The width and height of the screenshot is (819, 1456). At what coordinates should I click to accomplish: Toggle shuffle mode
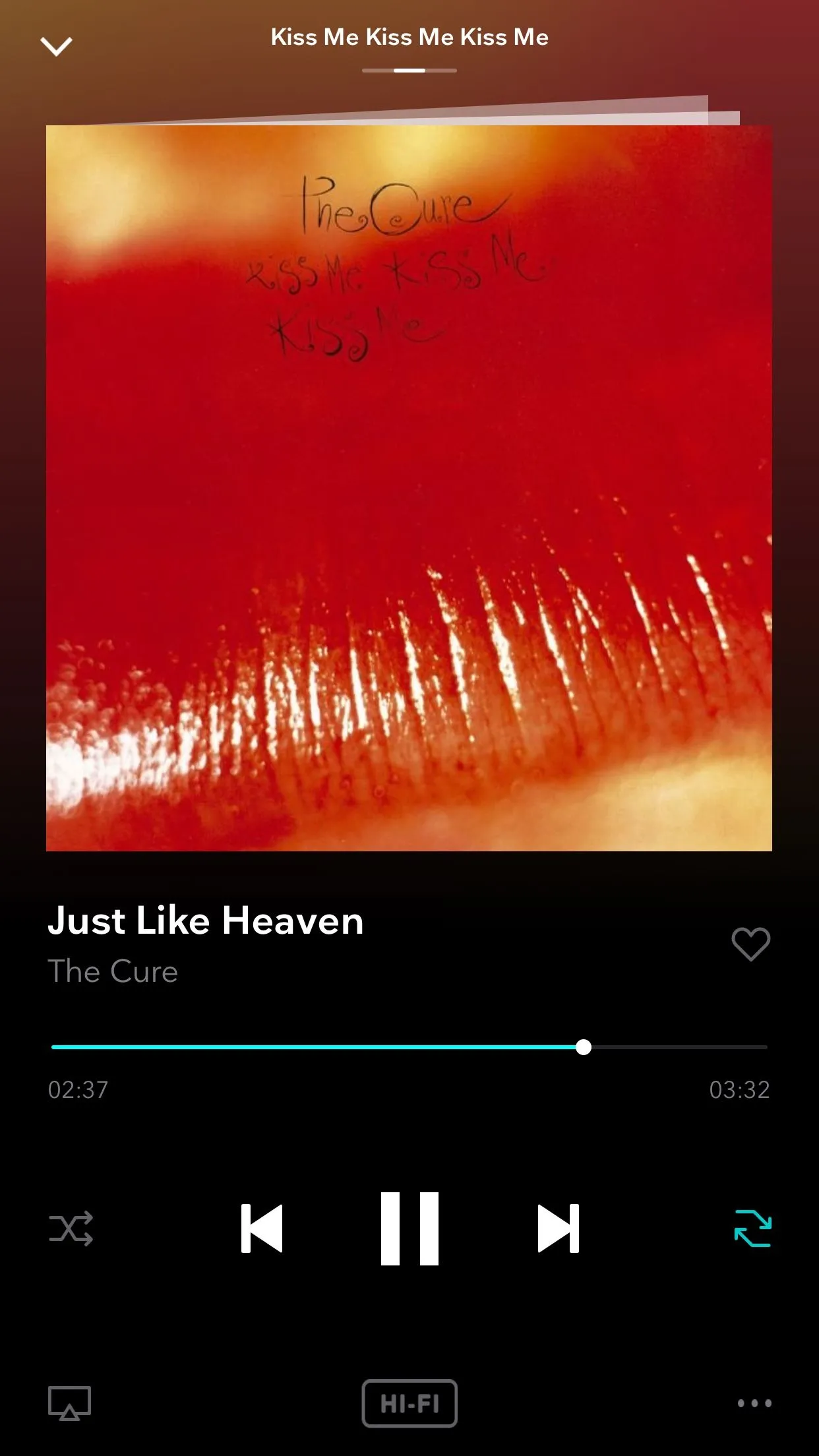(71, 1228)
